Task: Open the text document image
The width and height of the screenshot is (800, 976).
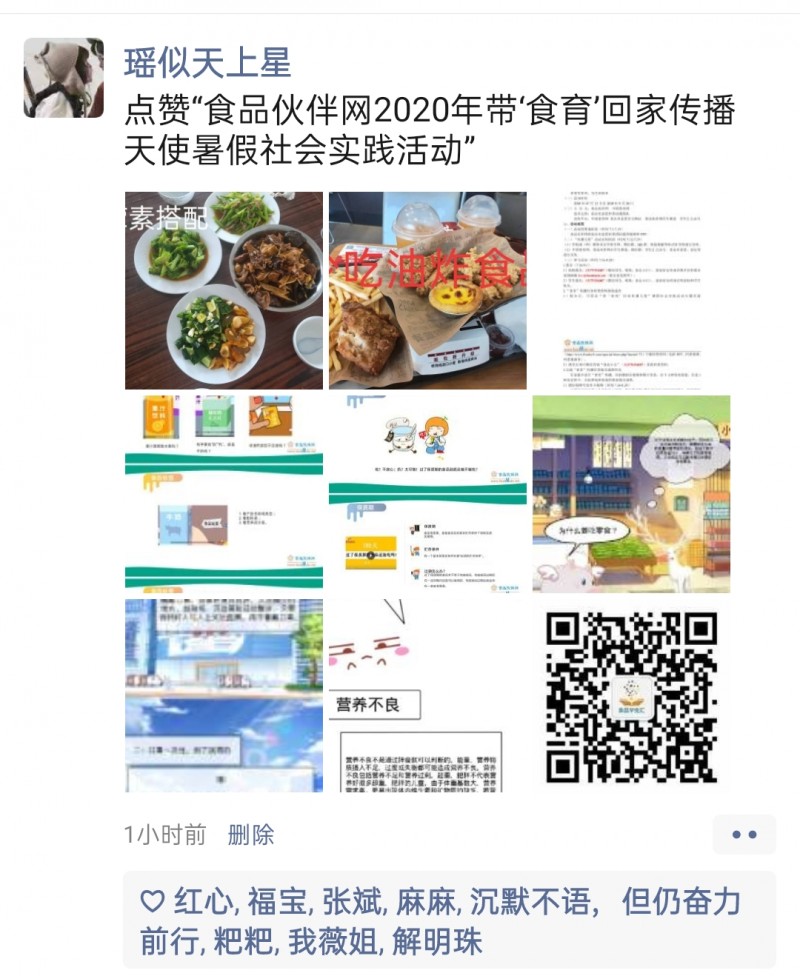Action: tap(631, 290)
